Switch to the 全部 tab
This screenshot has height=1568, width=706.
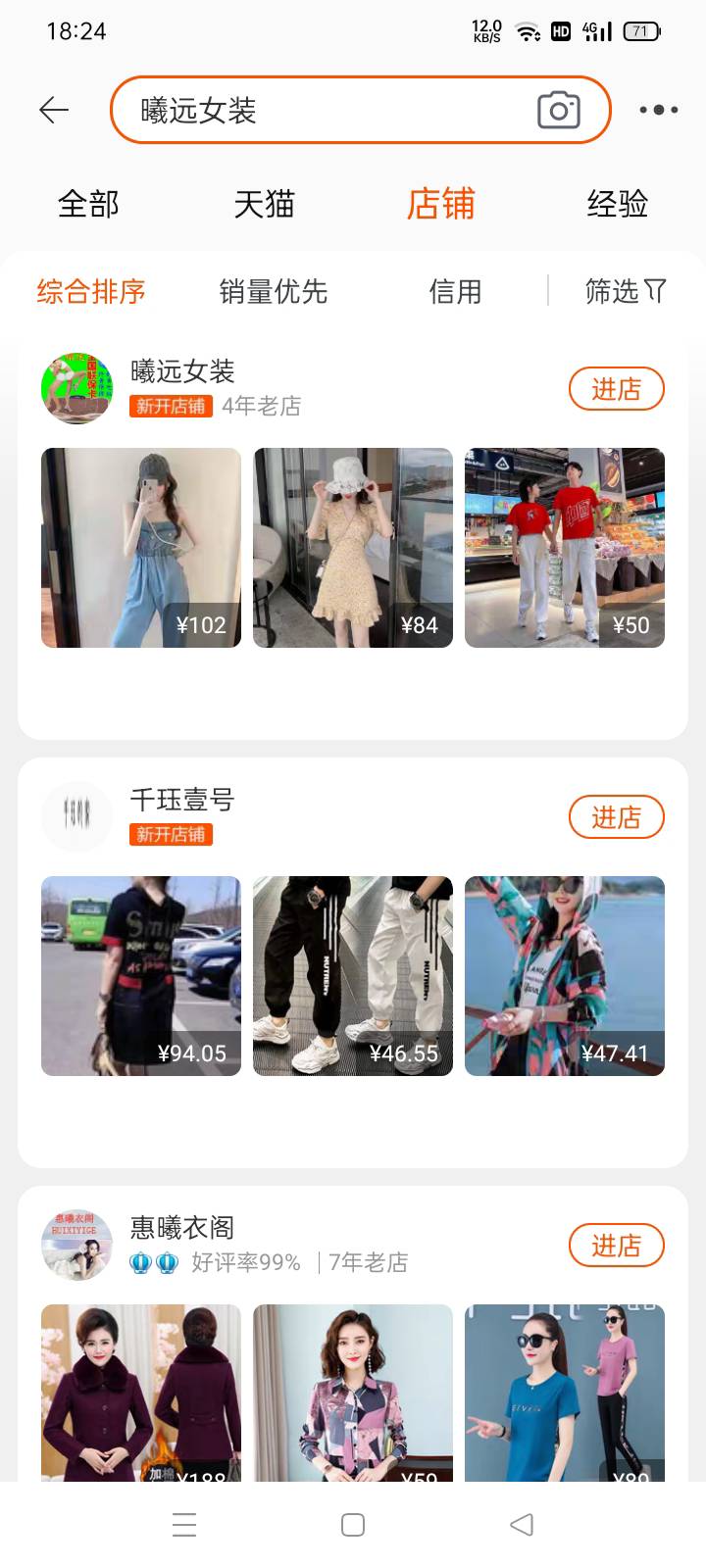tap(88, 204)
